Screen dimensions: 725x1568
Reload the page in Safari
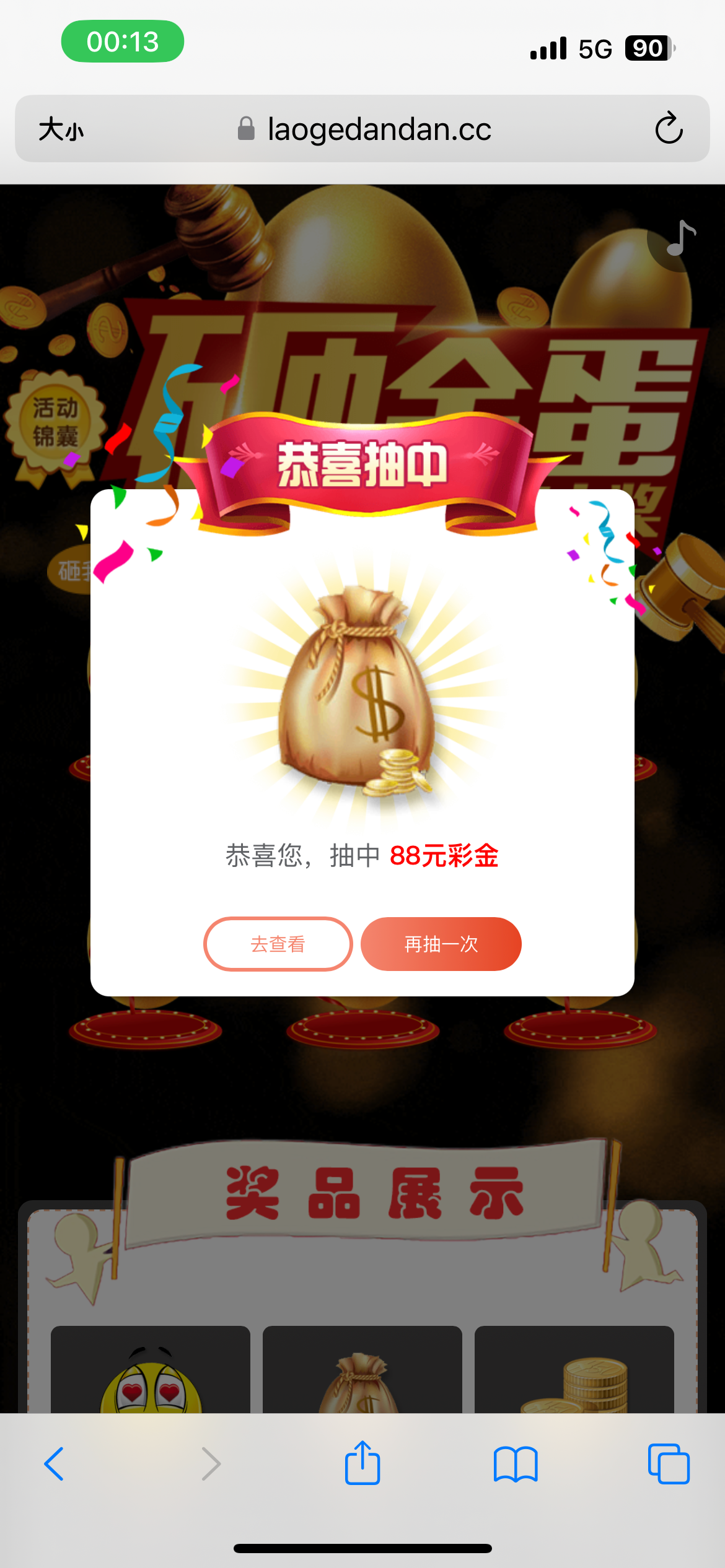point(669,129)
